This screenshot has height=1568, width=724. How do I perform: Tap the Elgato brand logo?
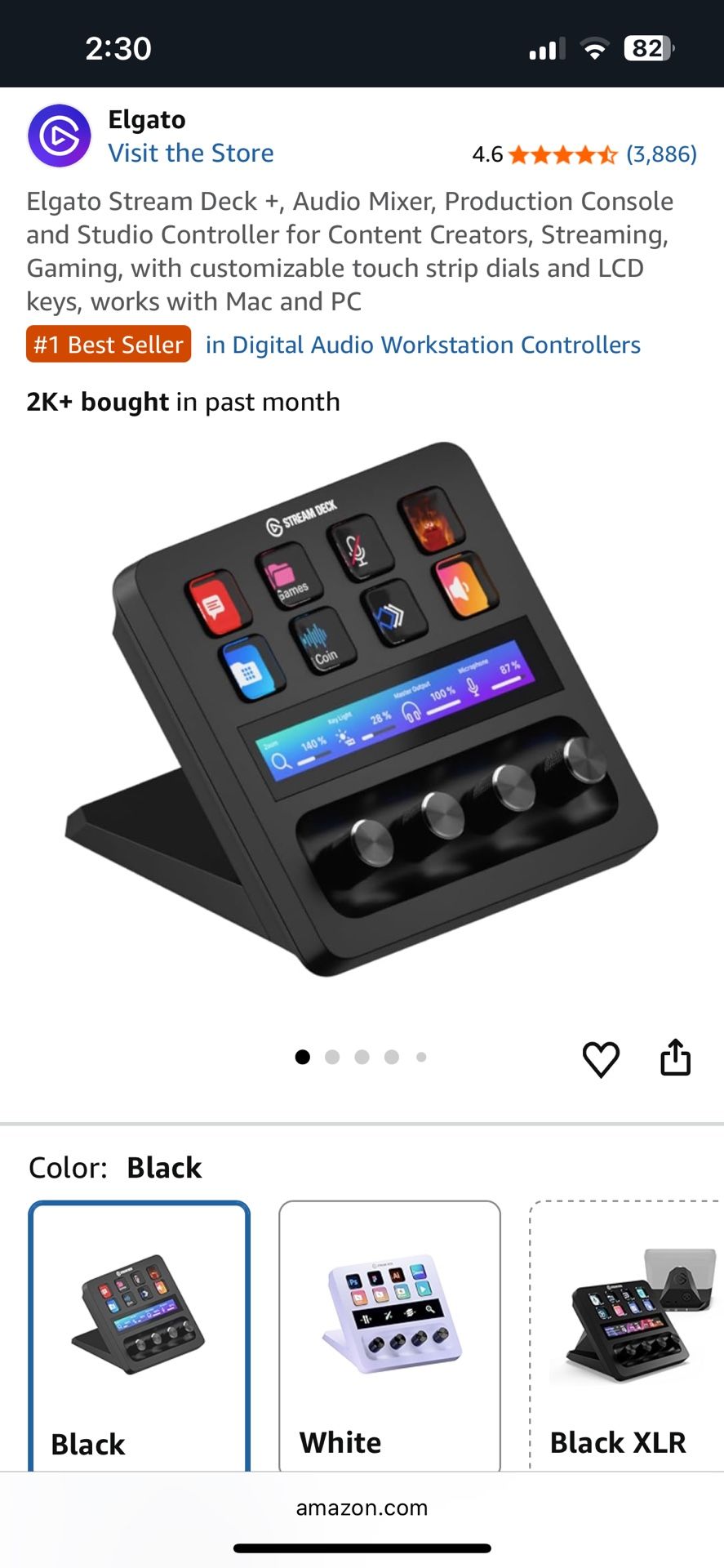tap(59, 136)
